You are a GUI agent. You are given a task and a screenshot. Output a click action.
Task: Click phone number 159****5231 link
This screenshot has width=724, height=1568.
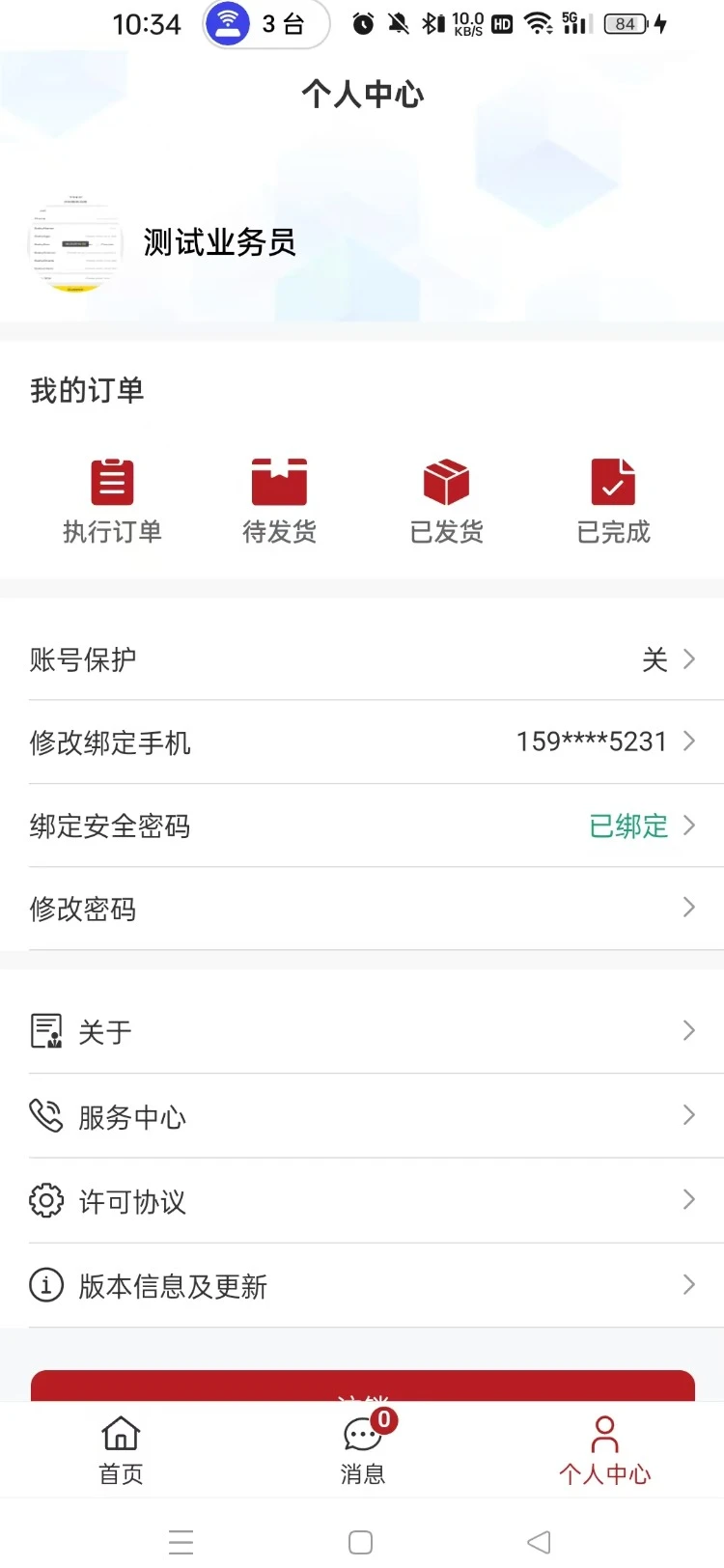pyautogui.click(x=592, y=742)
